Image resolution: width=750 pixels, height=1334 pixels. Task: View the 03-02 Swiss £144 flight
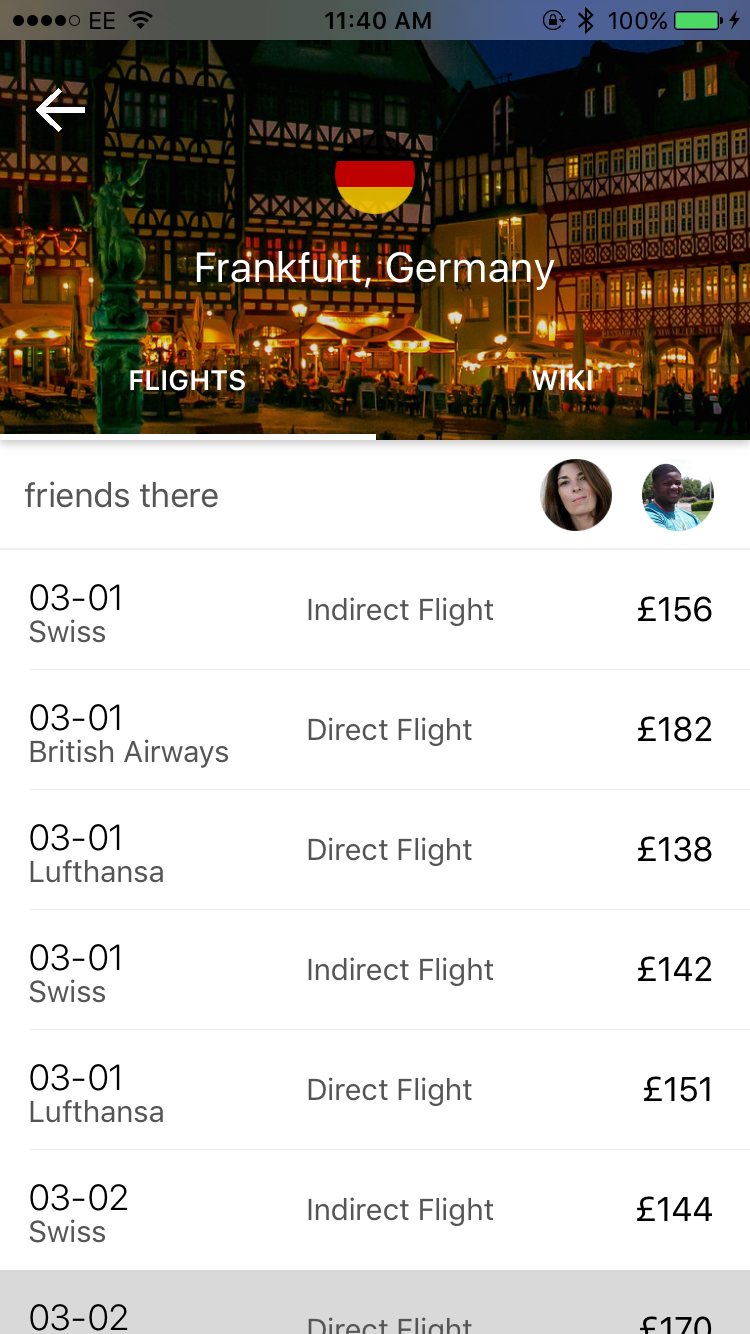click(x=375, y=1210)
